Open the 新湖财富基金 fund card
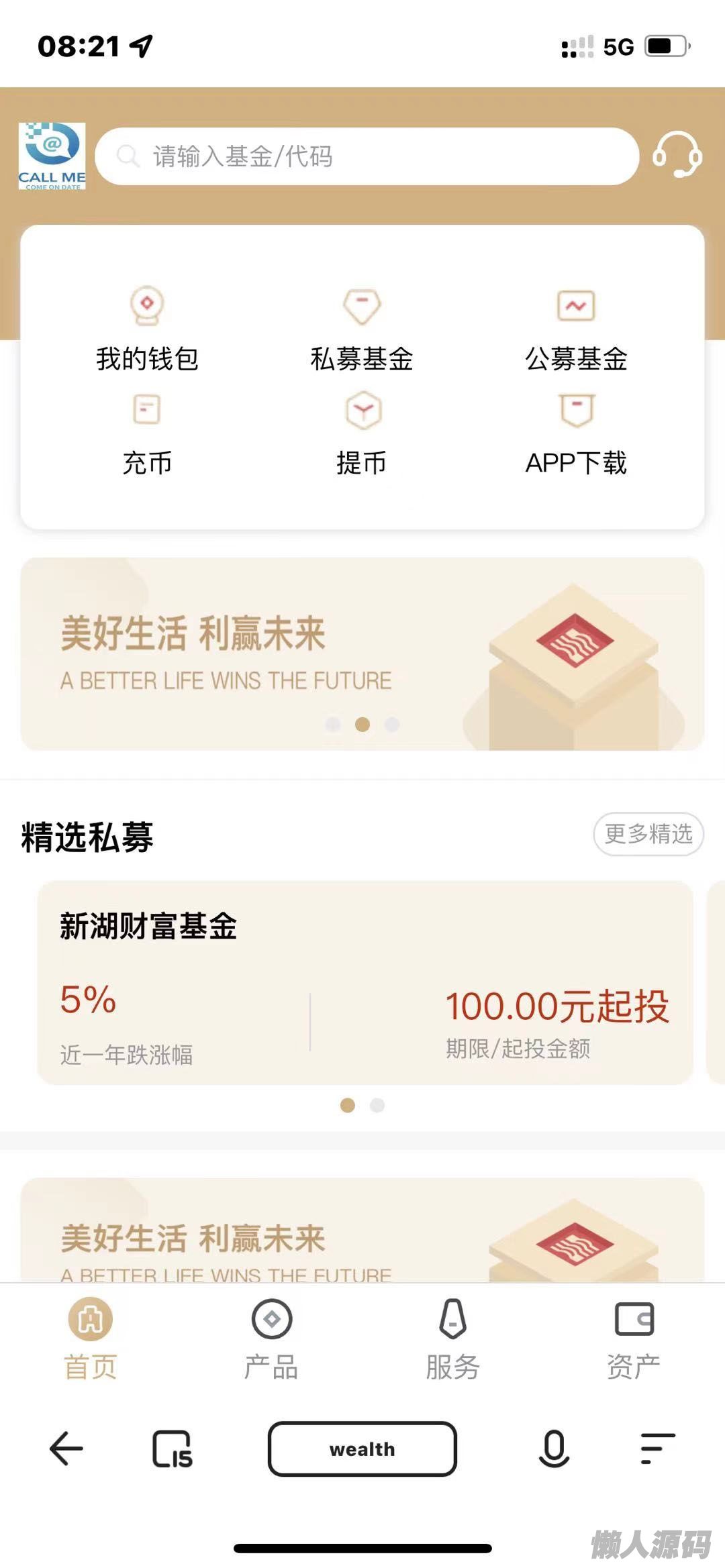This screenshot has width=725, height=1568. [365, 982]
